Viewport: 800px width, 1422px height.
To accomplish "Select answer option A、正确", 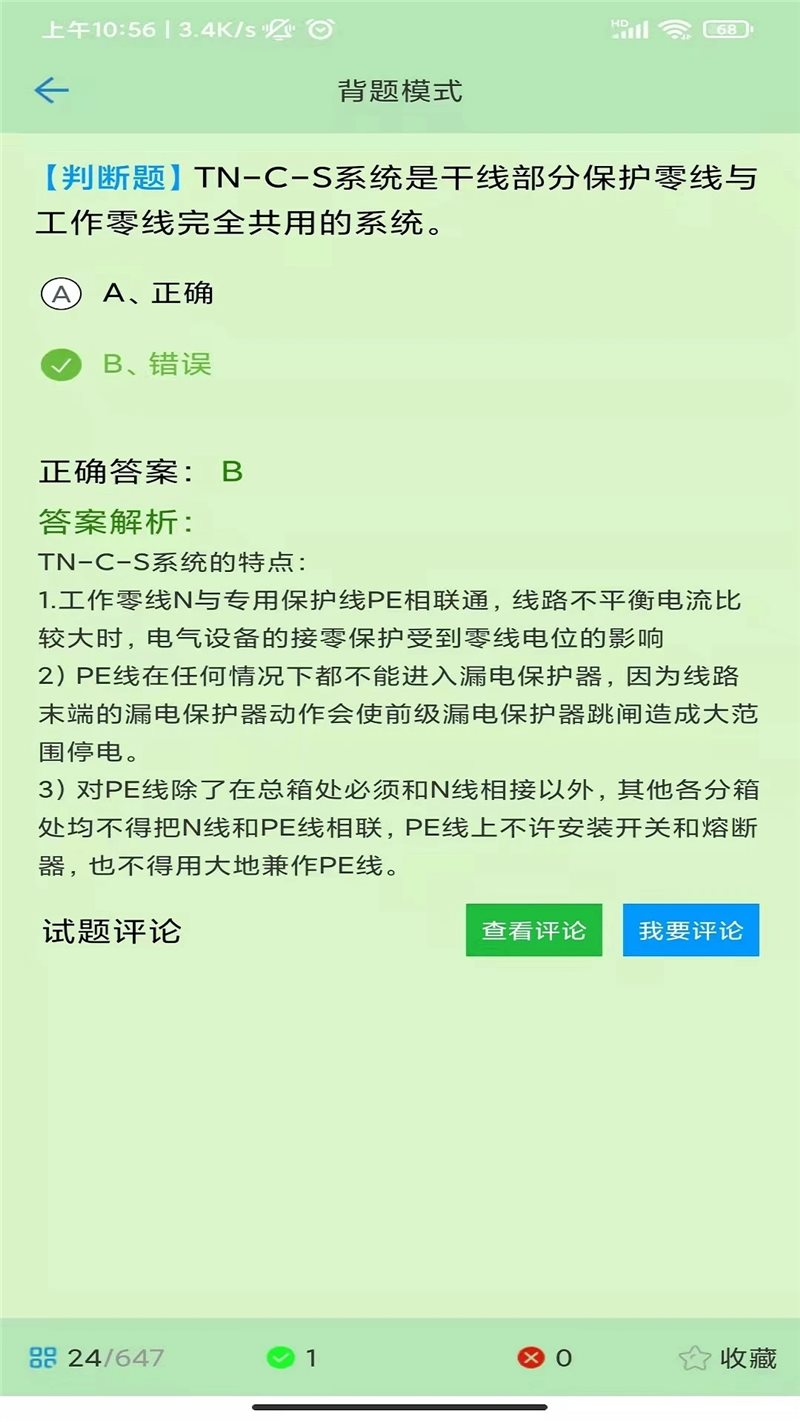I will (x=128, y=294).
